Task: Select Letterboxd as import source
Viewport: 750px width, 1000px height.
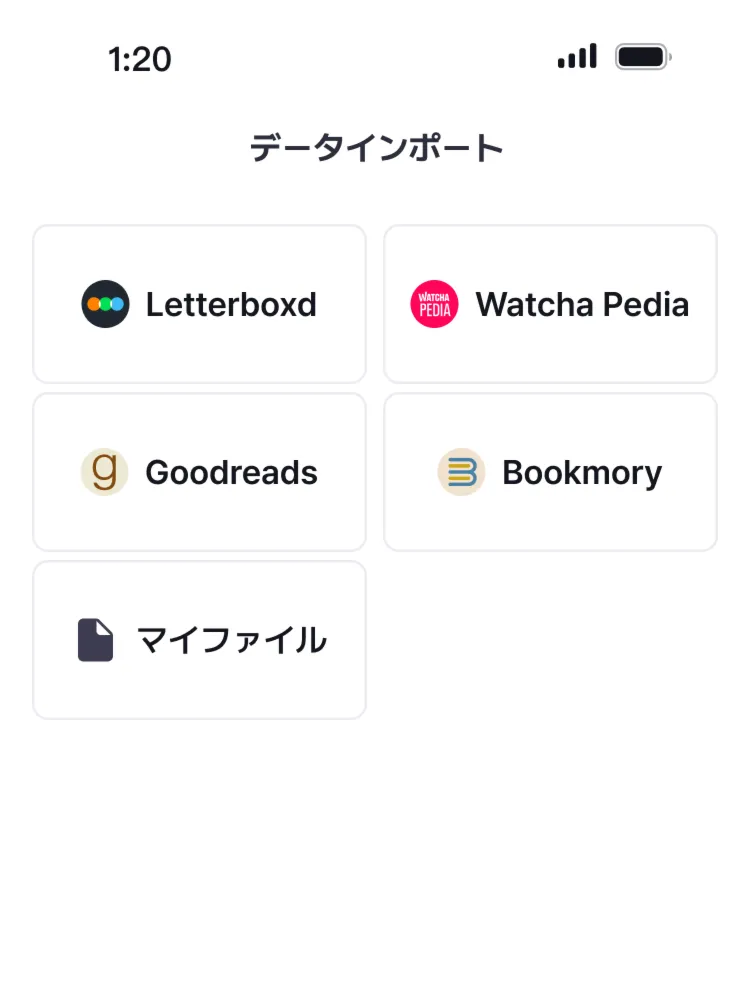Action: point(199,304)
